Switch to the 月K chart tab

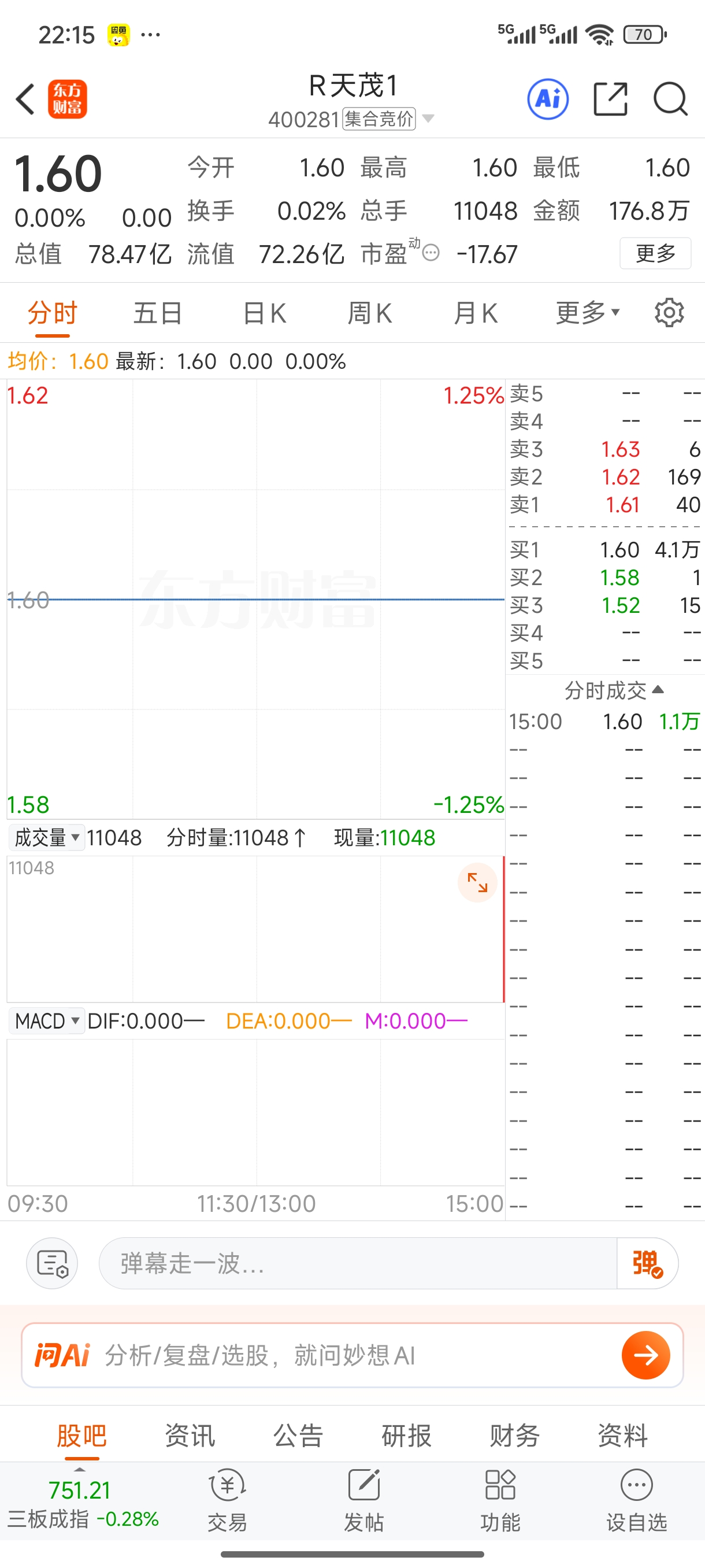tap(475, 313)
